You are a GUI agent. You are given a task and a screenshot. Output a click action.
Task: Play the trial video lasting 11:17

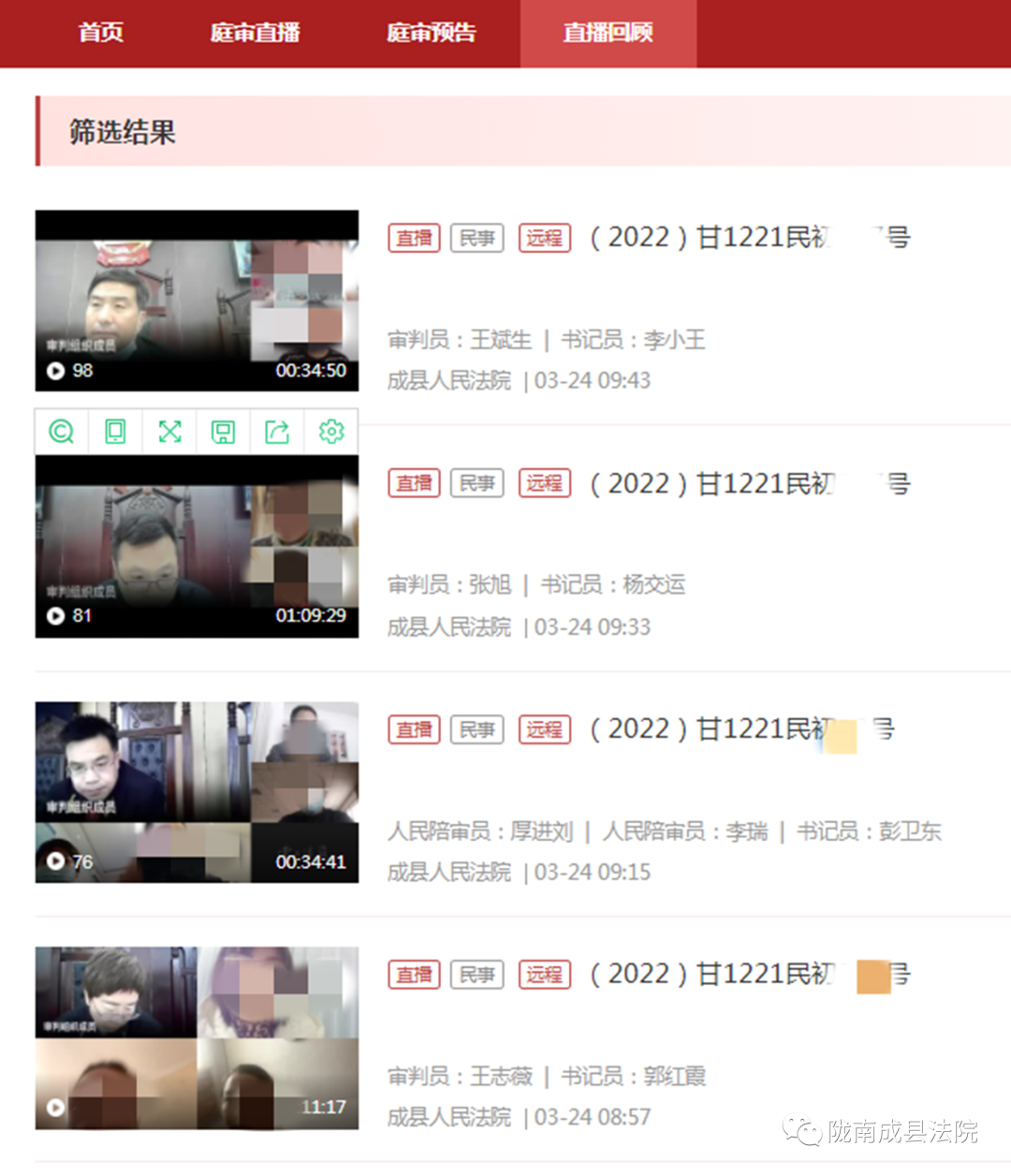[x=197, y=1037]
